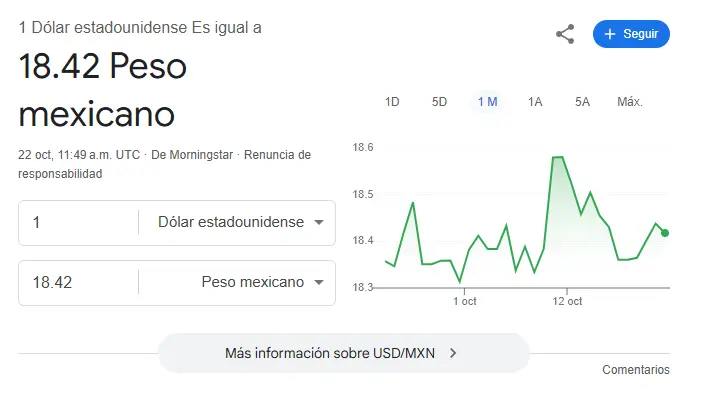Edit the dollar amount field
The width and height of the screenshot is (716, 411).
tap(80, 223)
